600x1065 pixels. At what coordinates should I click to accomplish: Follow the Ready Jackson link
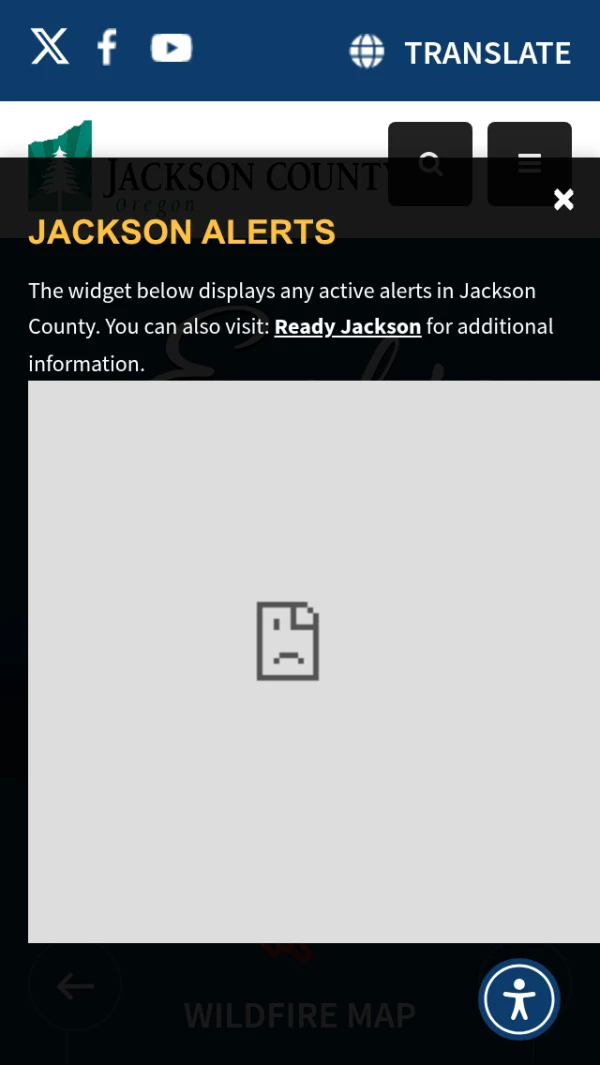coord(348,327)
